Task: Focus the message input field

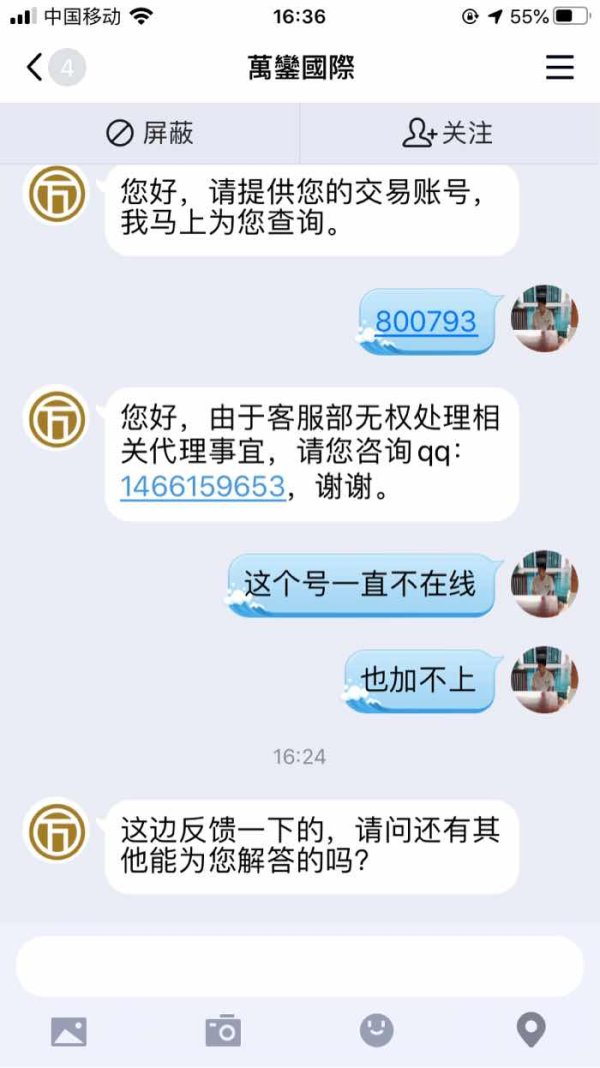Action: [300, 966]
